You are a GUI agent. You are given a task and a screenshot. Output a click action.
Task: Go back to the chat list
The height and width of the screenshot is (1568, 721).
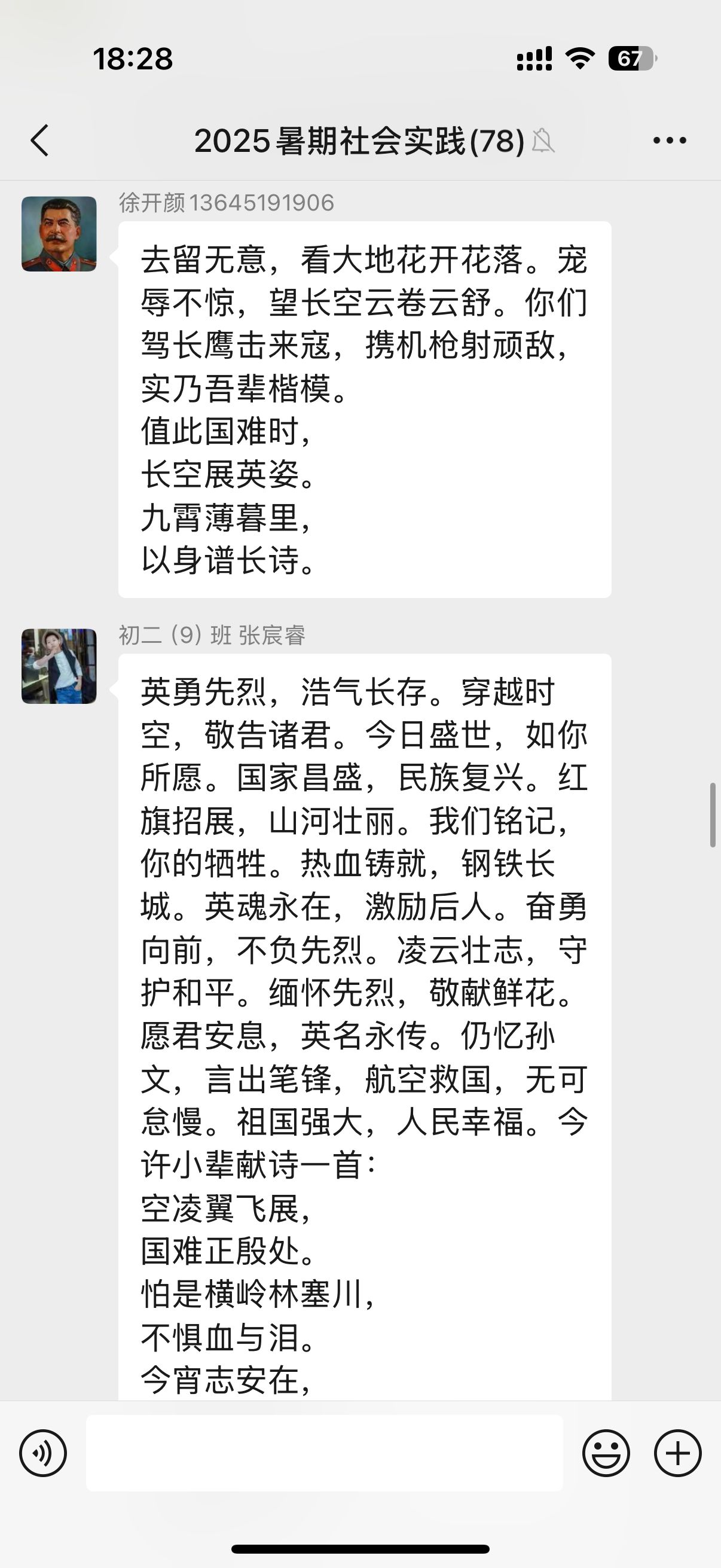[x=40, y=141]
